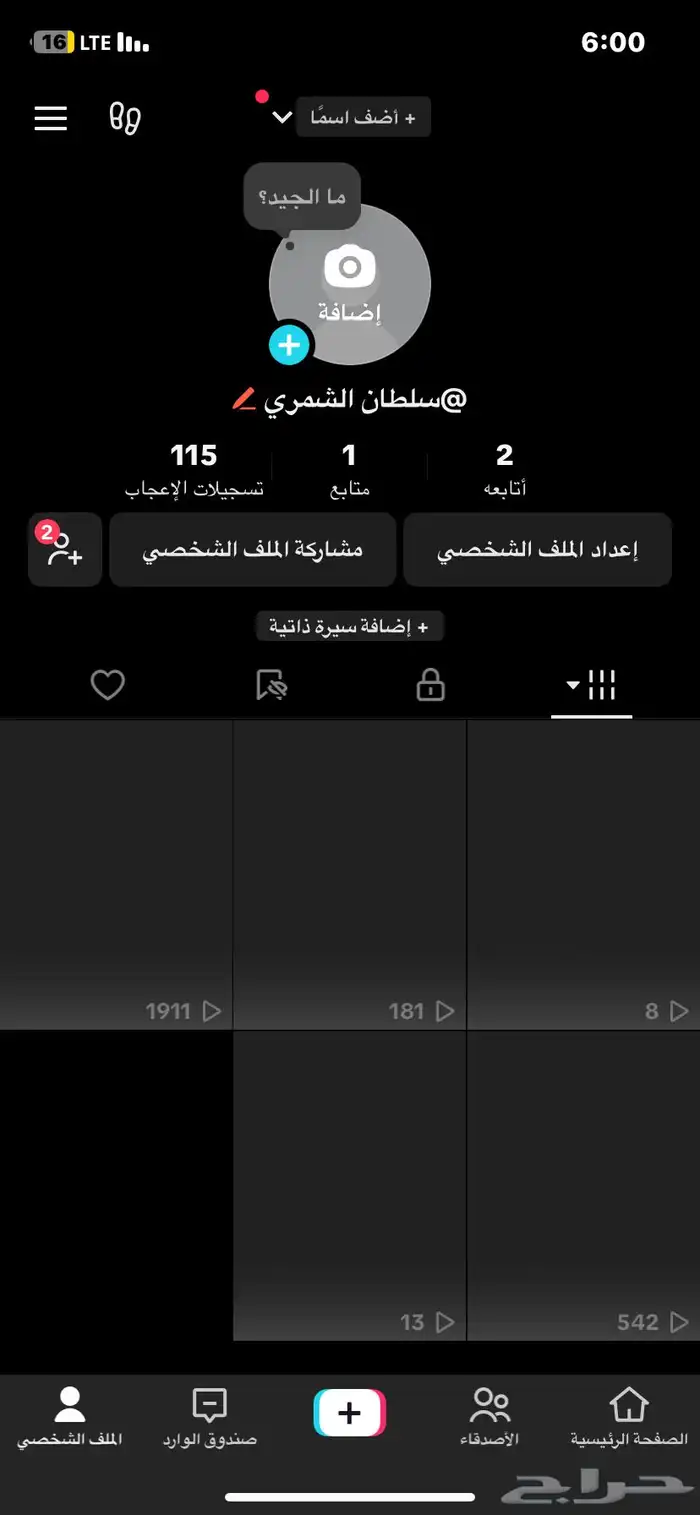The image size is (700, 1515).
Task: Switch to the liked videos heart tab
Action: (108, 685)
